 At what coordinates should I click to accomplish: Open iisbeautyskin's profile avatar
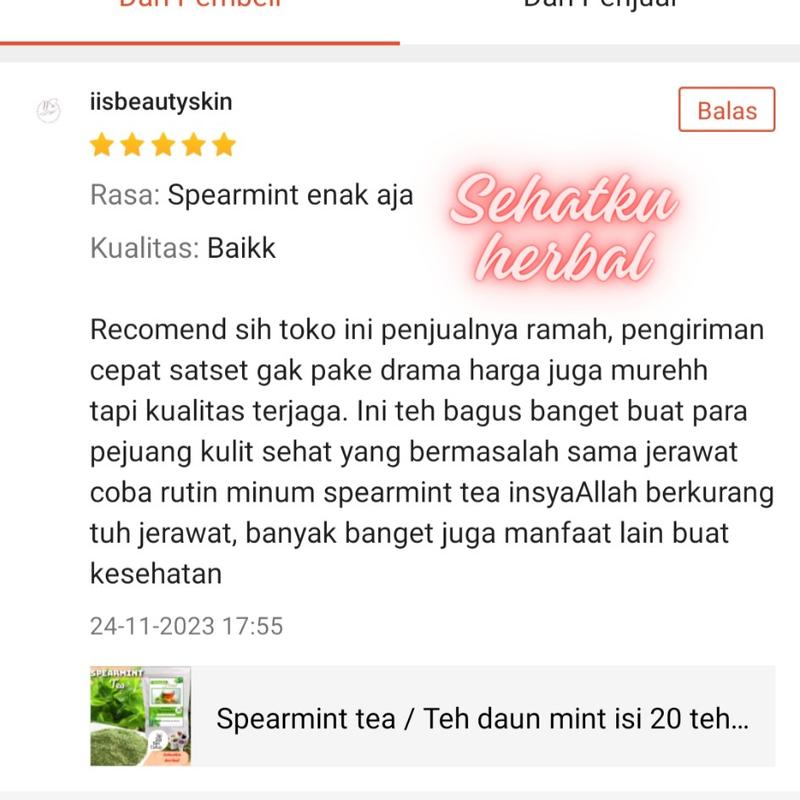(x=48, y=112)
